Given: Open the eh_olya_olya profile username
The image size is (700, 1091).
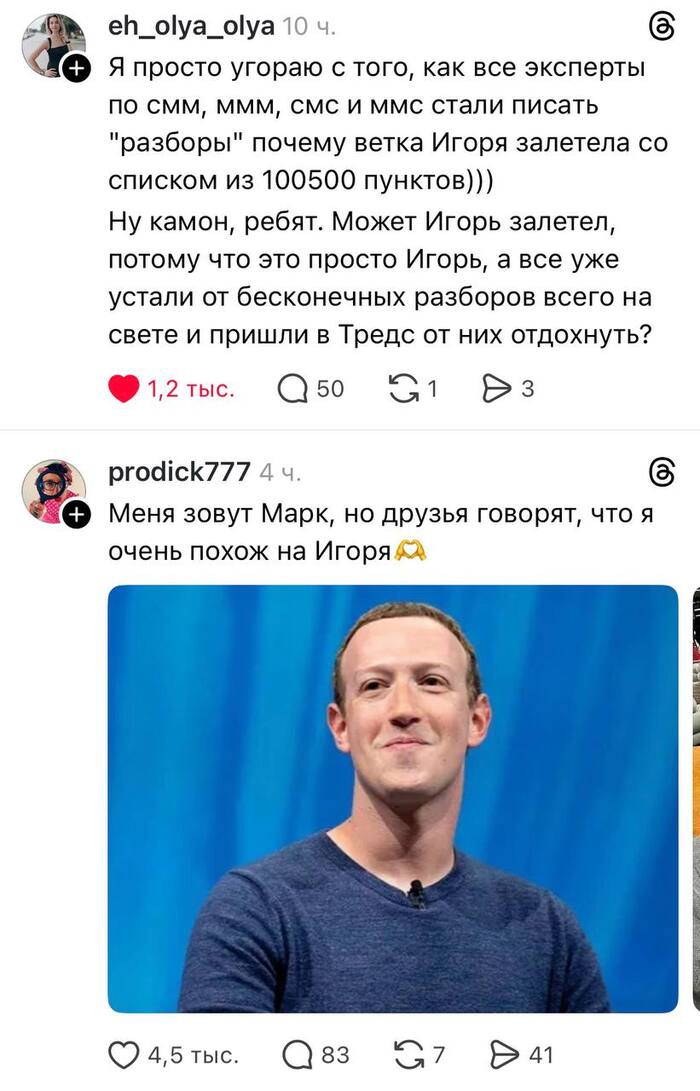Looking at the screenshot, I should coord(190,27).
